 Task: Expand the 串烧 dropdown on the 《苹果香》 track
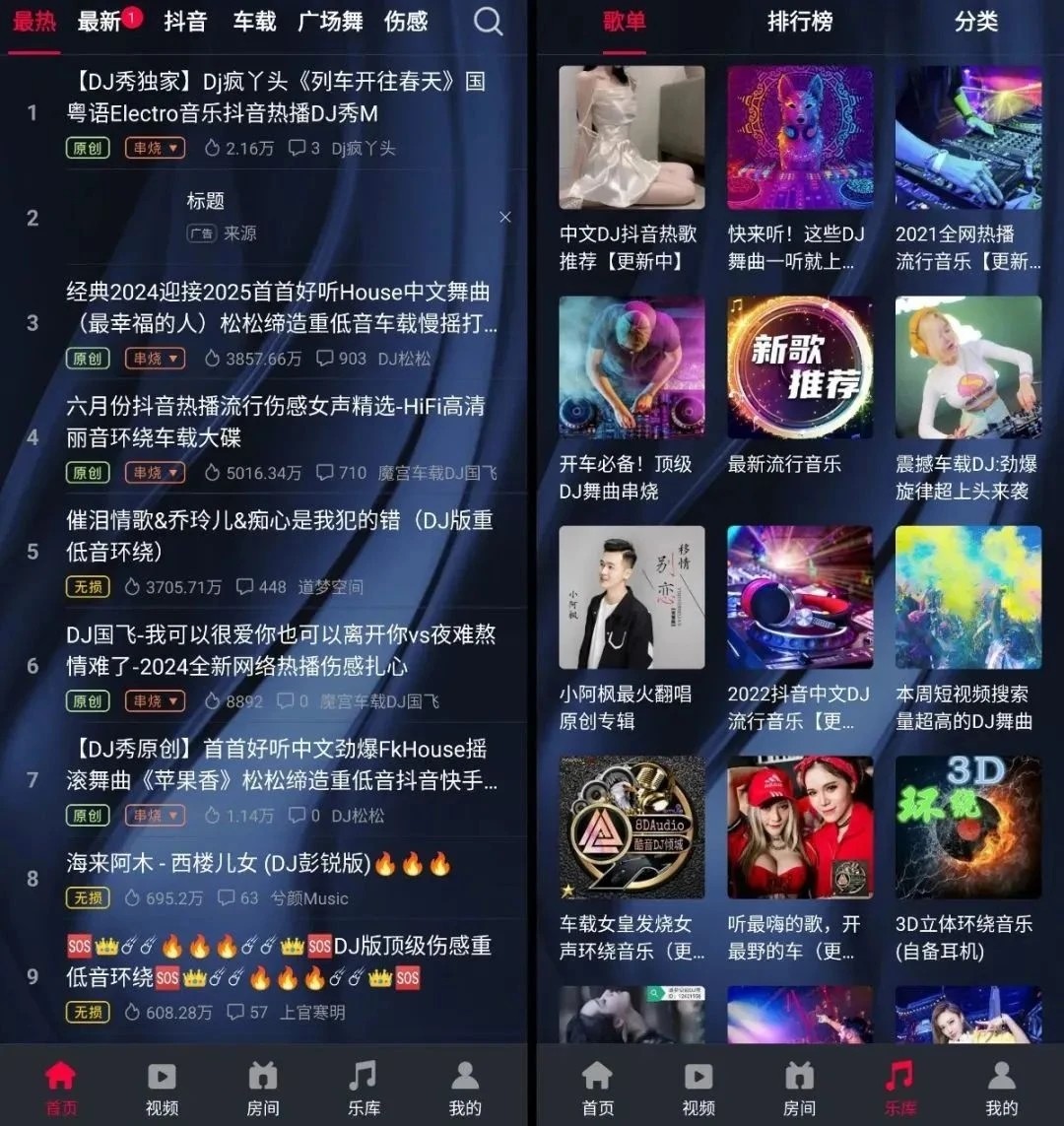(x=155, y=816)
